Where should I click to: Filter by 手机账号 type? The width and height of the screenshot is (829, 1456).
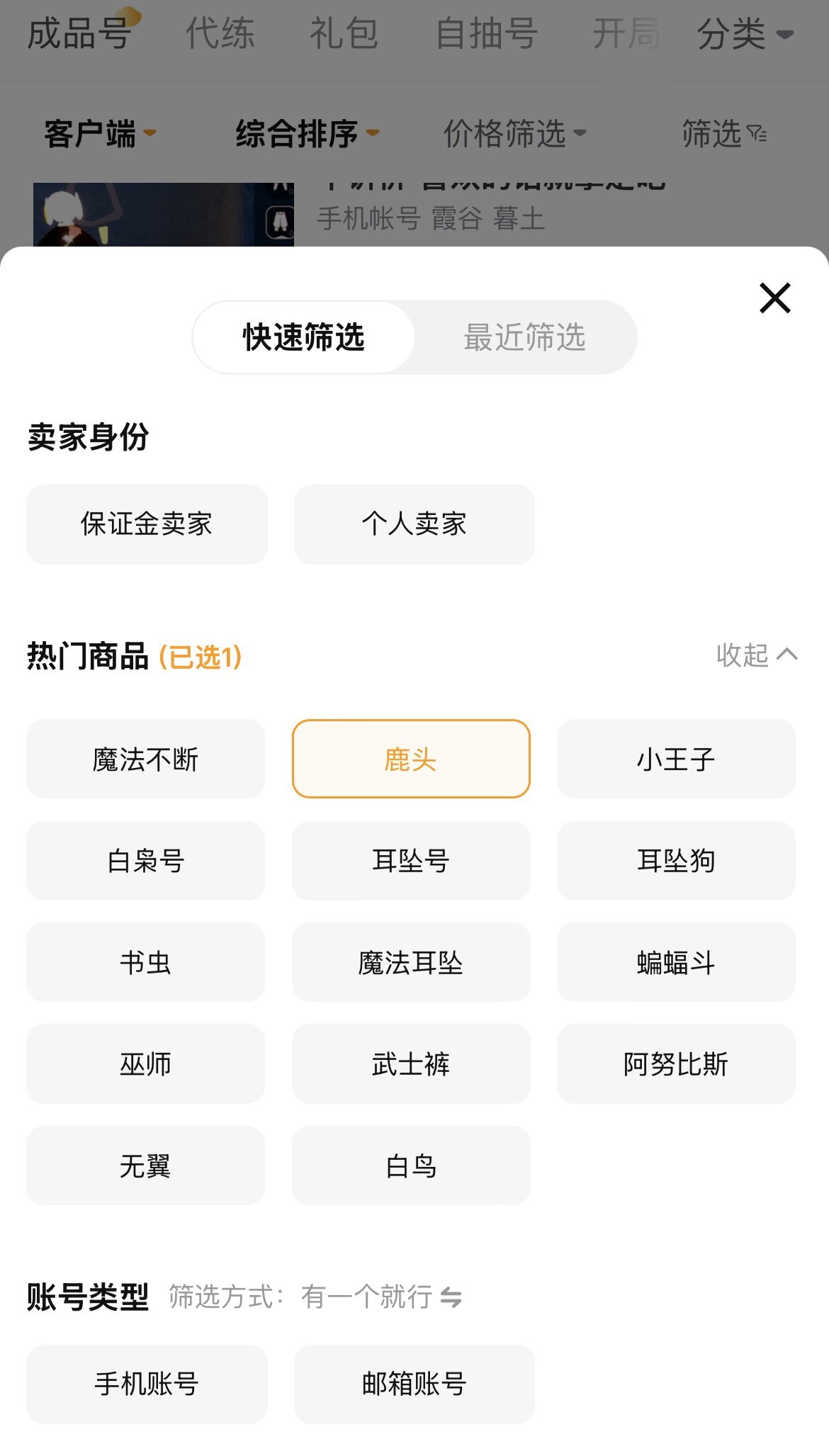[147, 1384]
